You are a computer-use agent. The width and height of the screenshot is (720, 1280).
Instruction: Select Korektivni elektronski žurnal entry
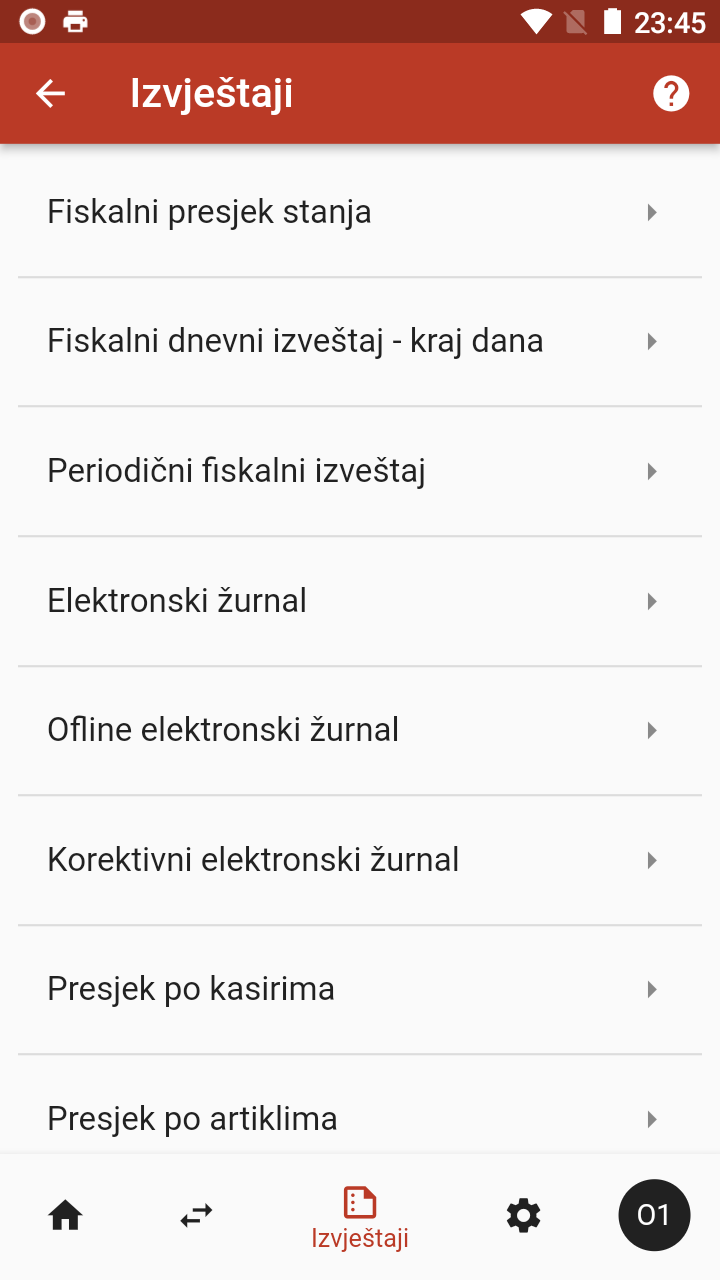point(253,859)
